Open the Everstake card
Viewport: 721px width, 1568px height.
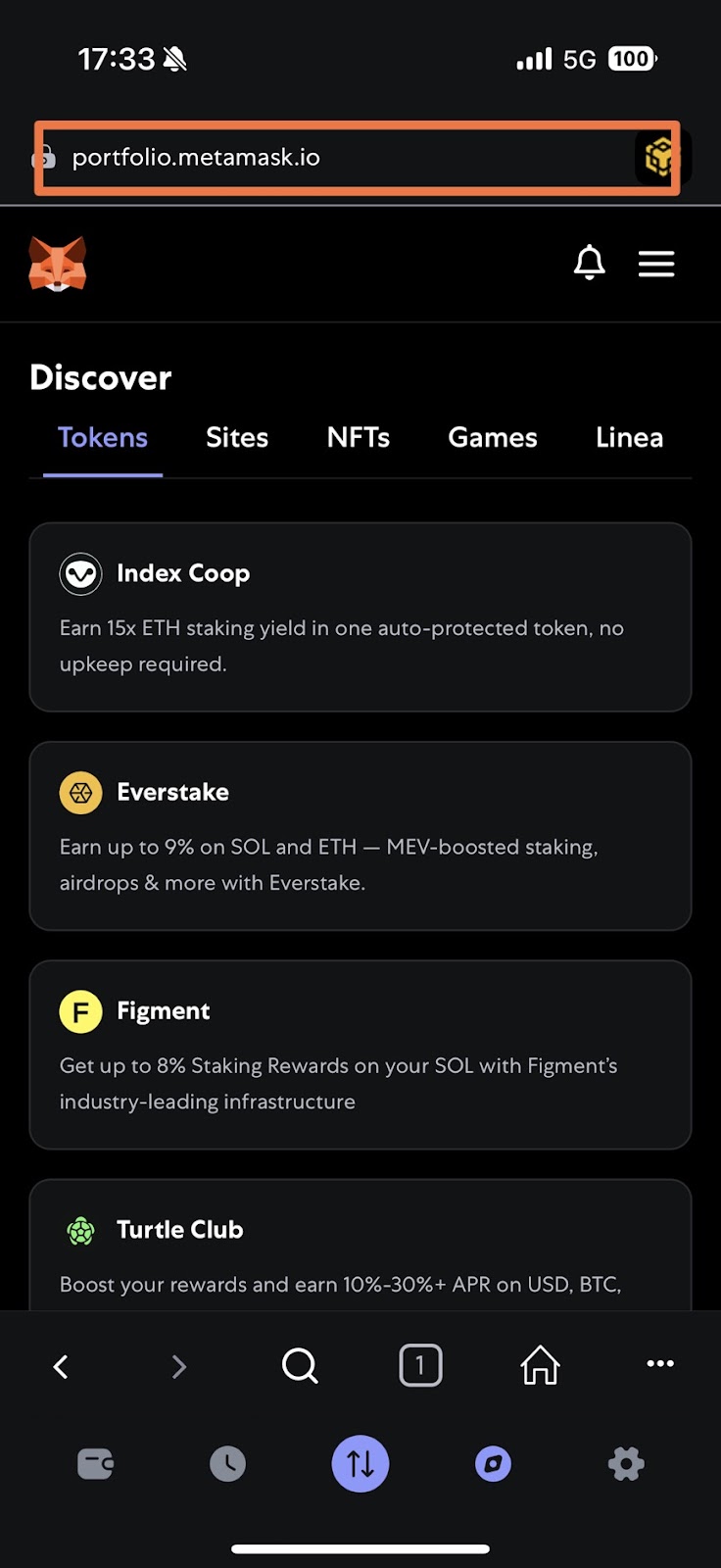click(360, 836)
